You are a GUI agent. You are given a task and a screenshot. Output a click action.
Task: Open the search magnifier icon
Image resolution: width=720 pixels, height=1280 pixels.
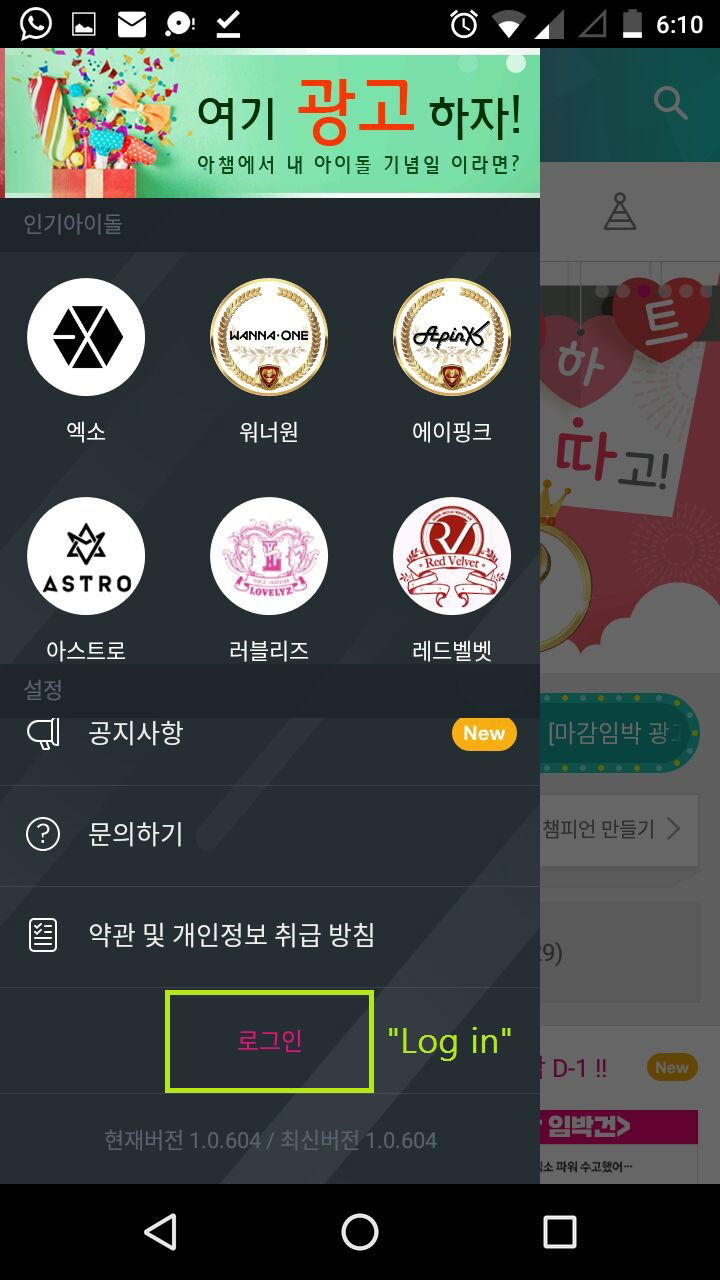coord(670,102)
